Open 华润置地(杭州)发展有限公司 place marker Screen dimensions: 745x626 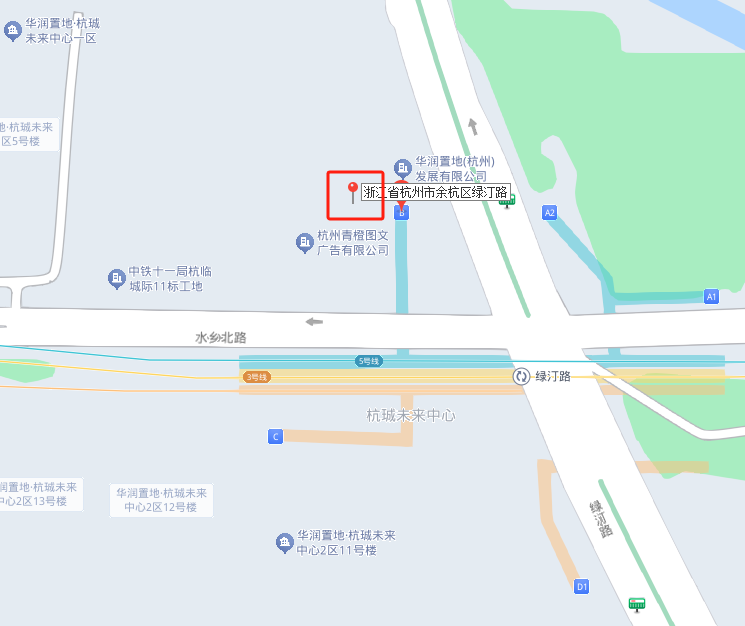tap(402, 167)
